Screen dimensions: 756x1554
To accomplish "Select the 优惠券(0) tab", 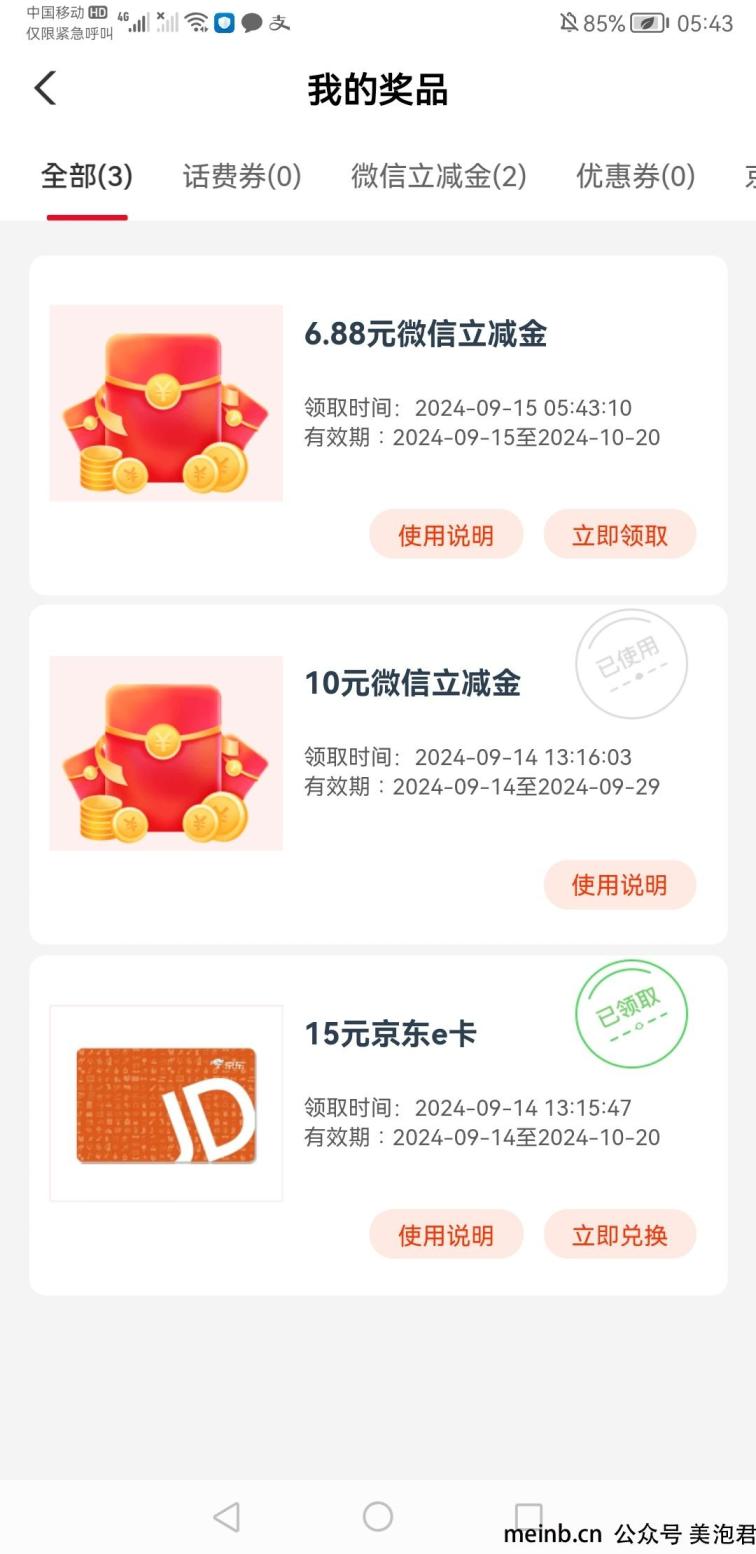I will coord(635,177).
